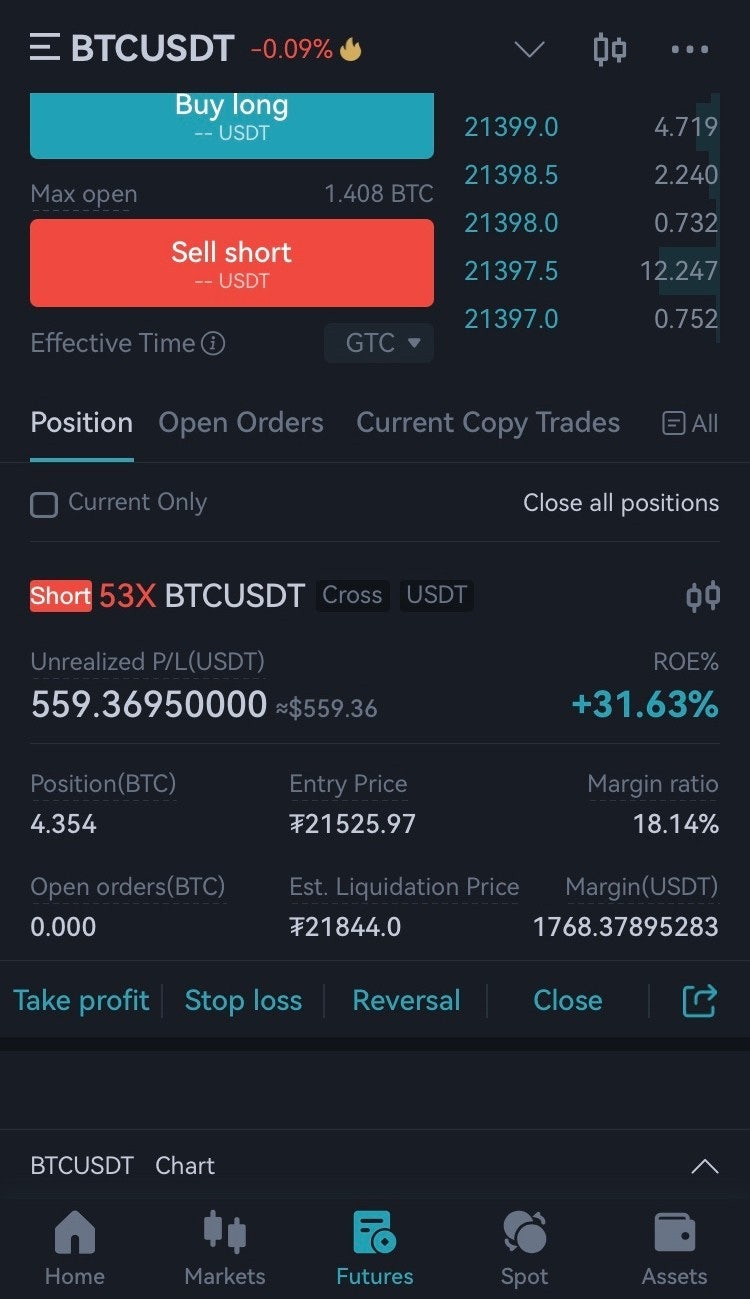Switch to Current Copy Trades tab
The height and width of the screenshot is (1299, 750).
[x=488, y=423]
